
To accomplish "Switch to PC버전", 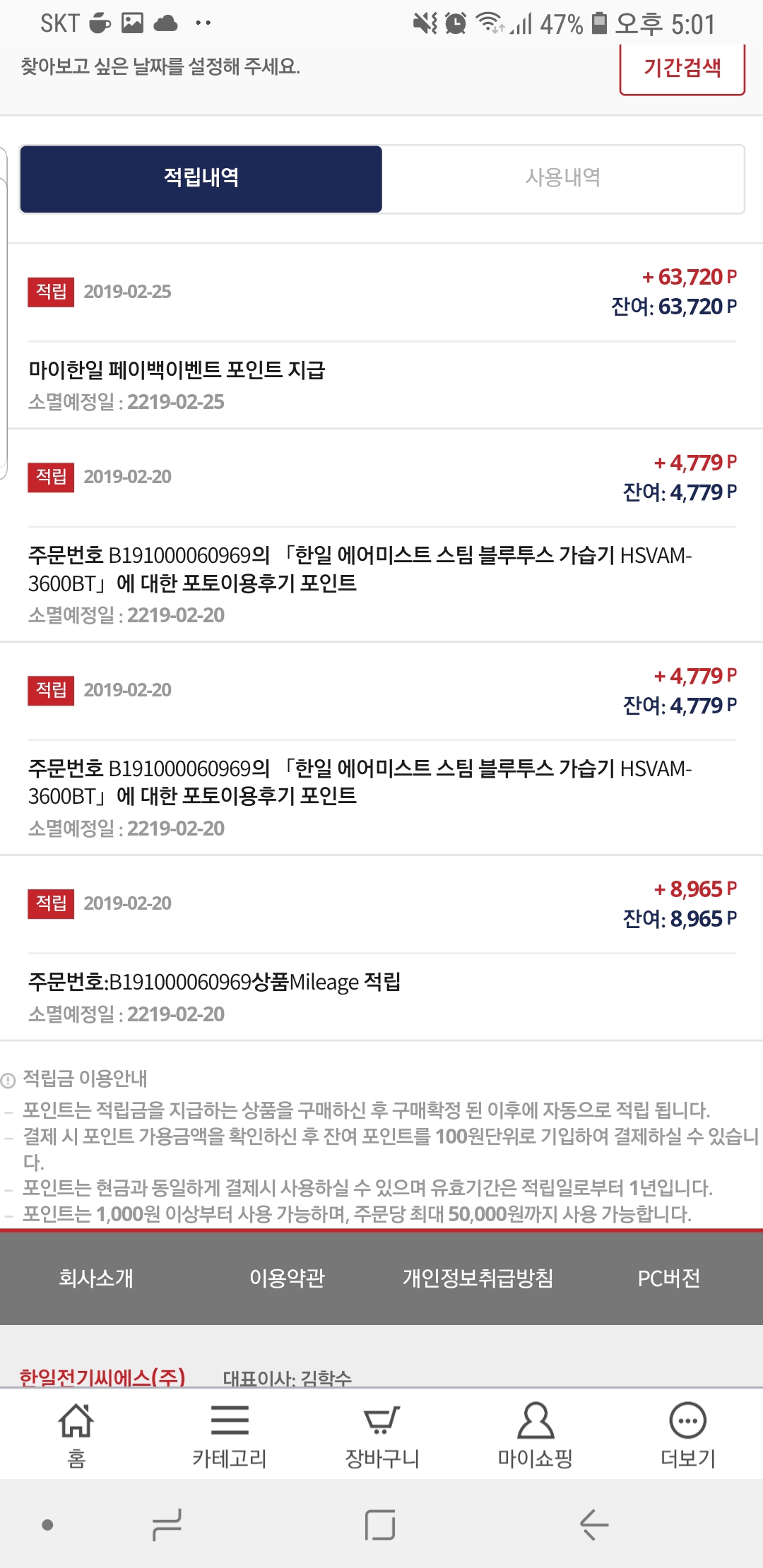I will point(668,1278).
